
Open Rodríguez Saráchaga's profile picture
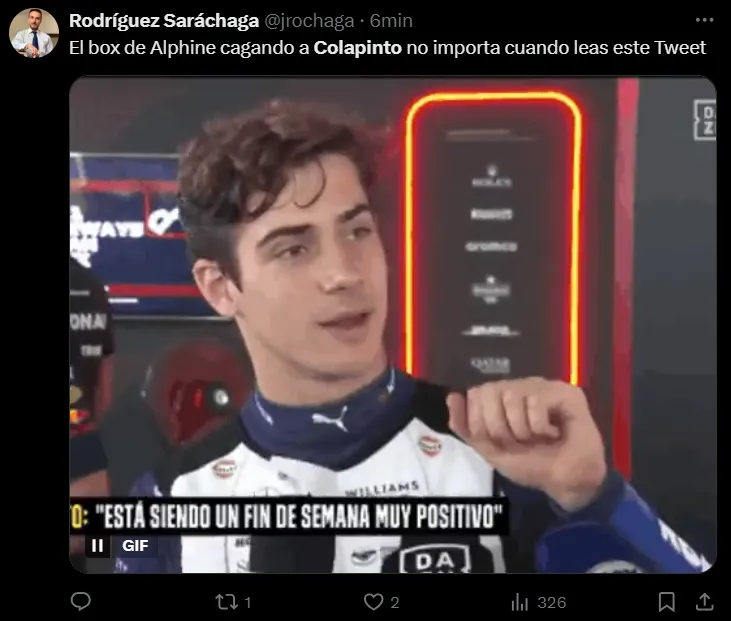(34, 33)
